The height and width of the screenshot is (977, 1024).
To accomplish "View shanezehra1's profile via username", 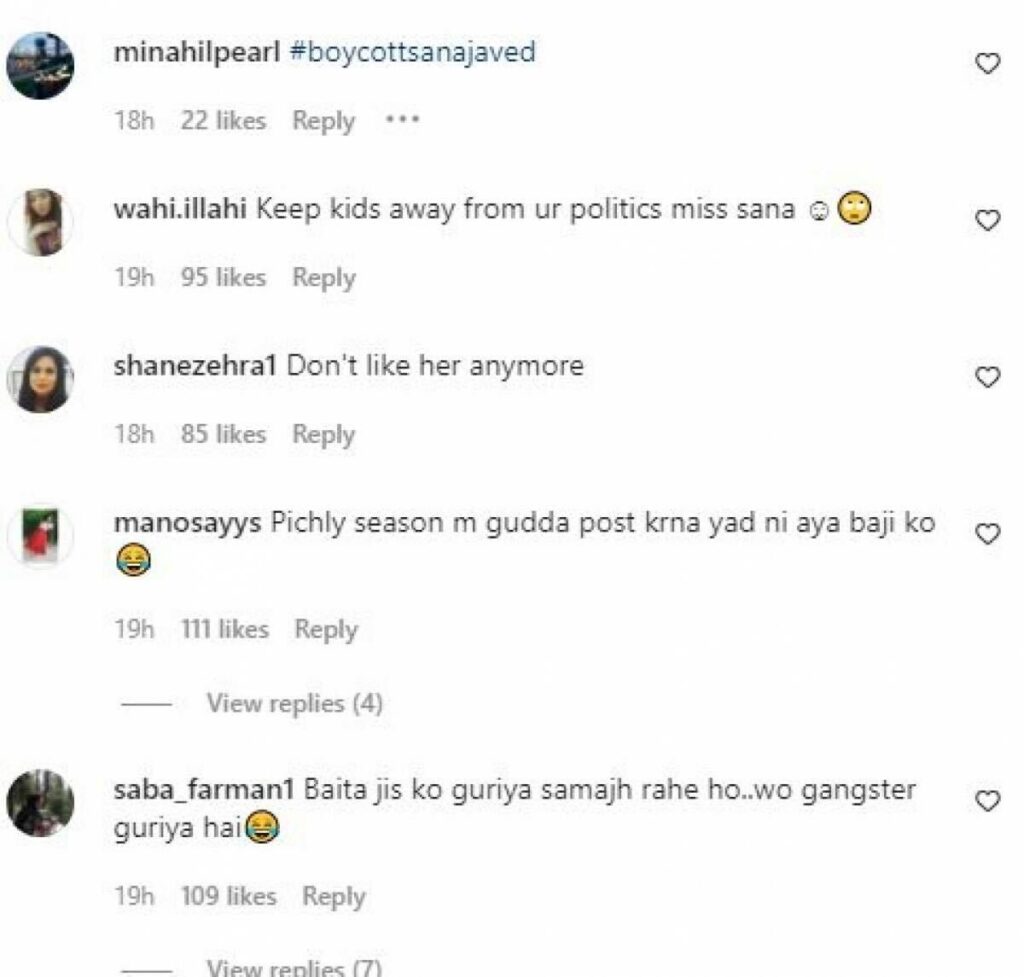I will (195, 366).
